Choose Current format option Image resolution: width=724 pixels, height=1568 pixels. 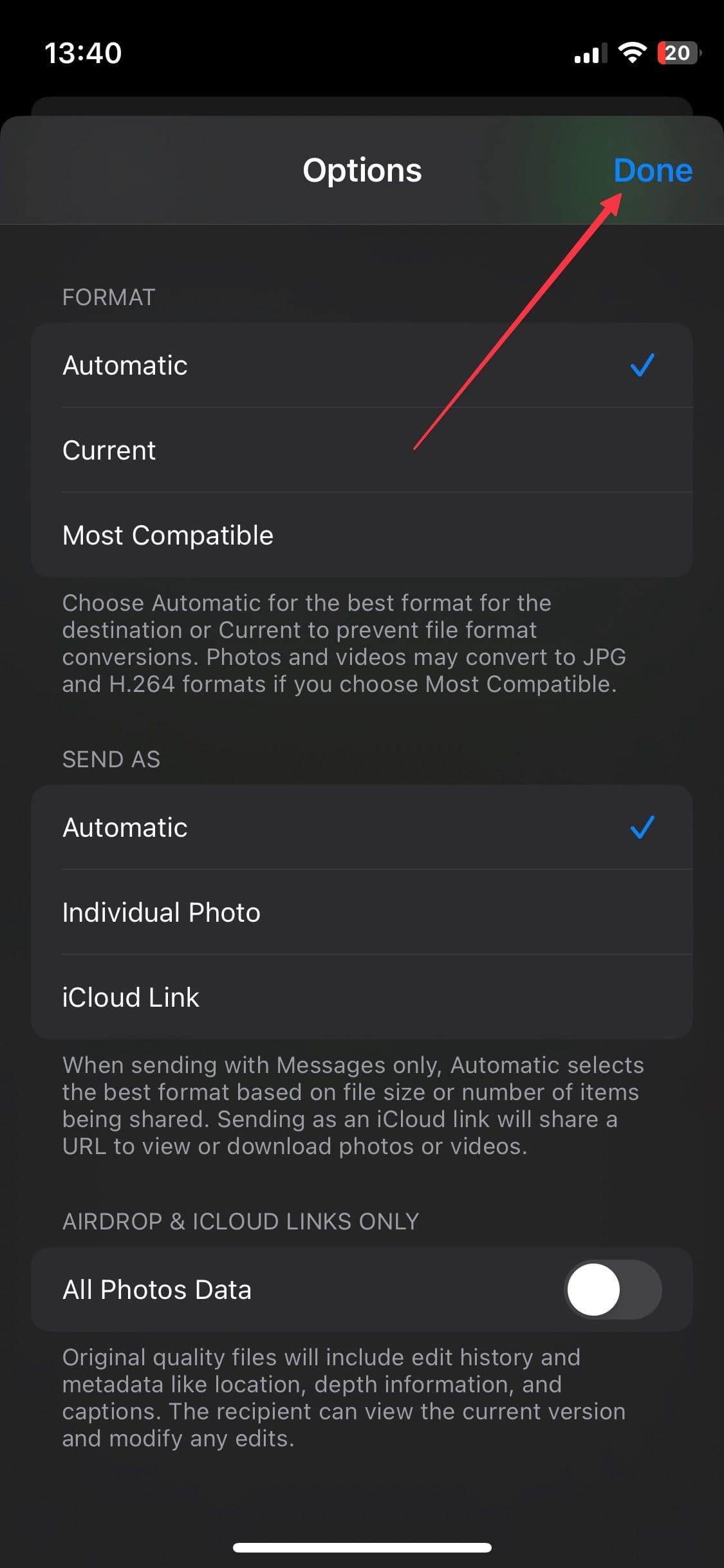(360, 450)
